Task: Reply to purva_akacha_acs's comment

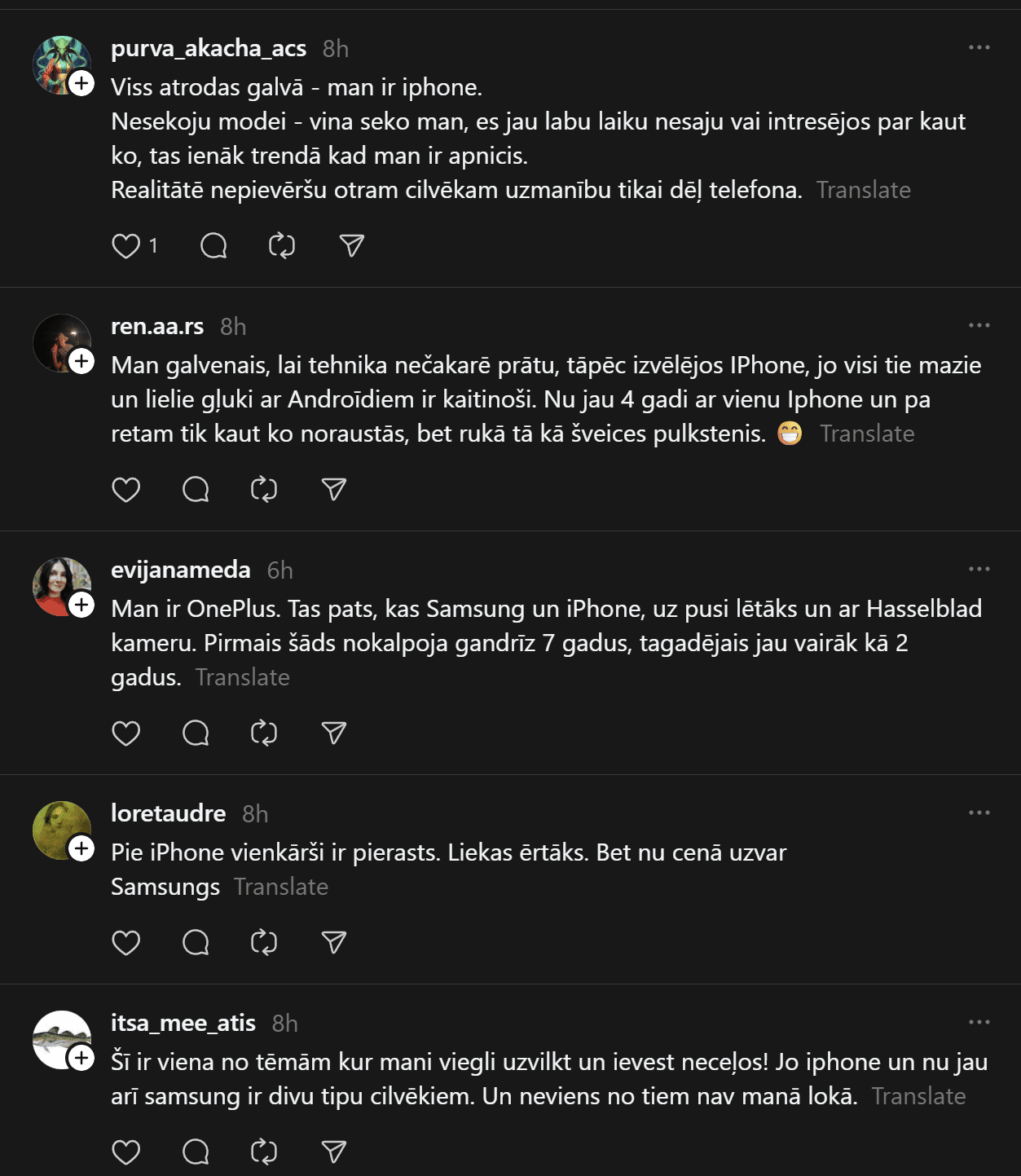Action: click(213, 245)
